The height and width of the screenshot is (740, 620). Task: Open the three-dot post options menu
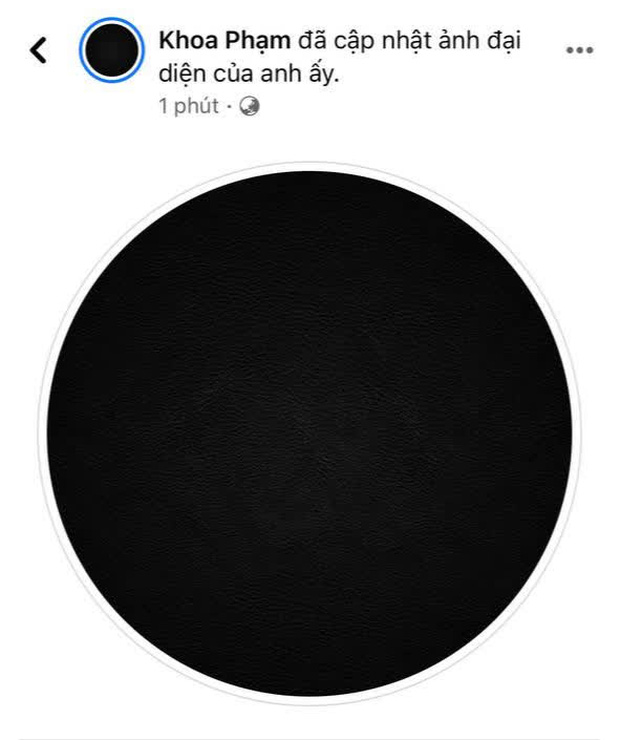pos(579,49)
